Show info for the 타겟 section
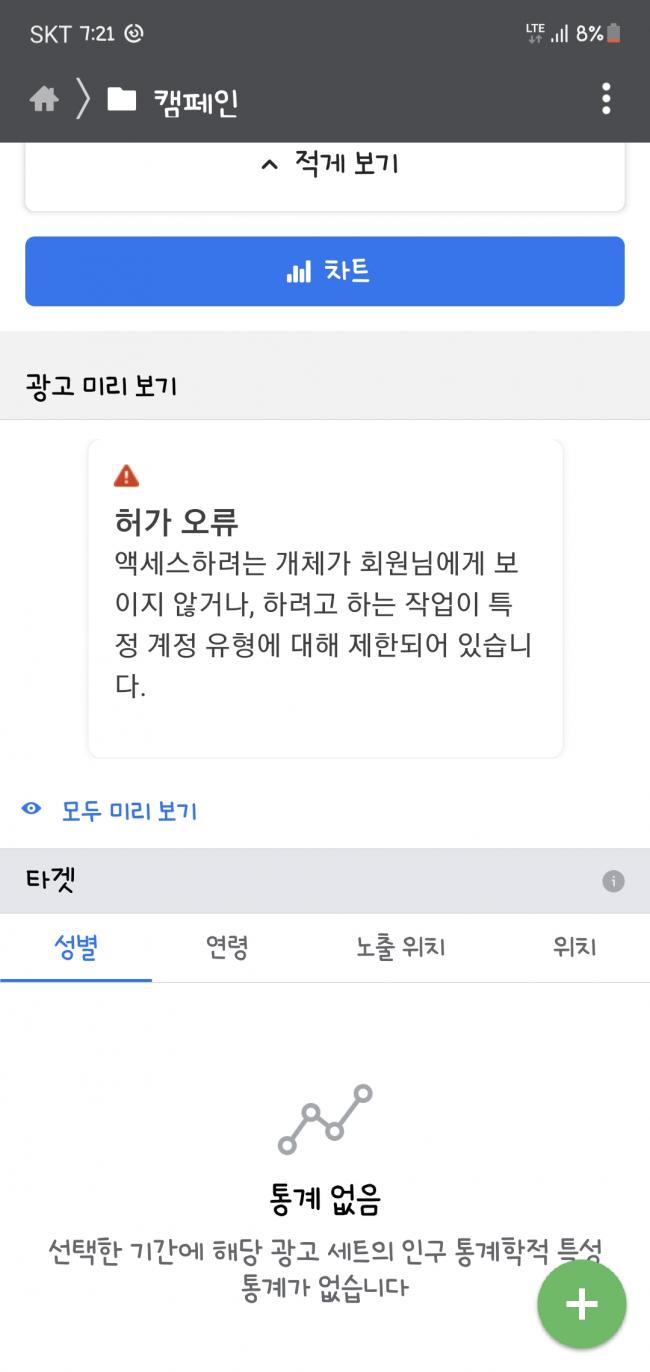This screenshot has height=1372, width=650. [613, 881]
